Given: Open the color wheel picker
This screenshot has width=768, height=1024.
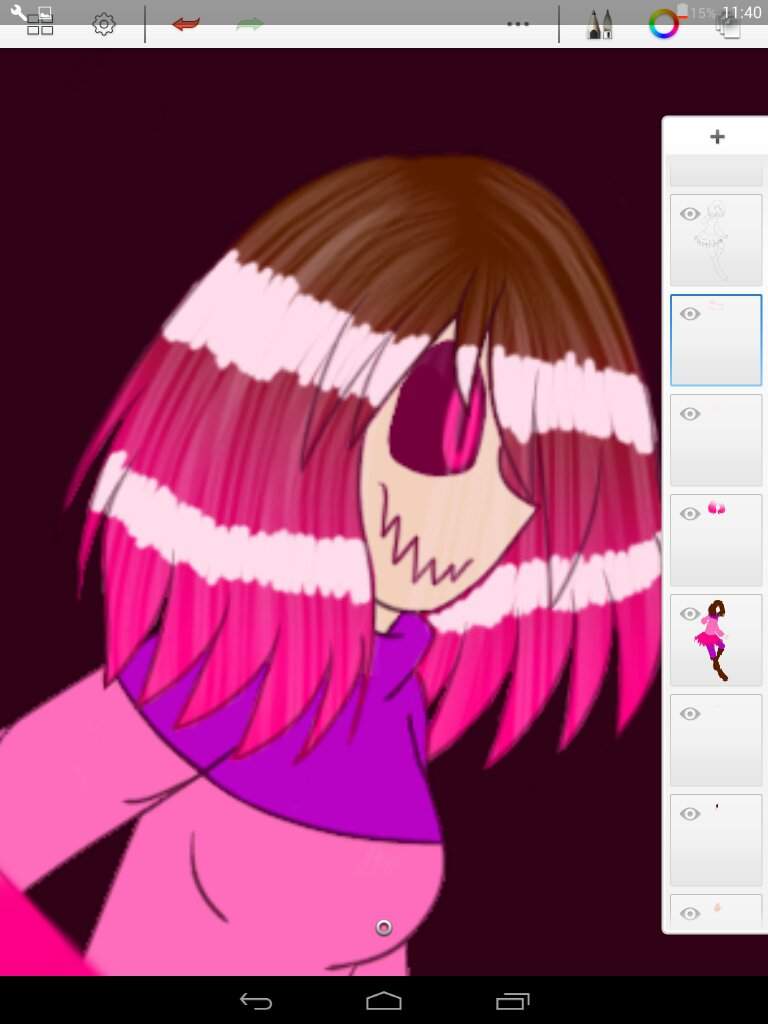Looking at the screenshot, I should (x=663, y=25).
